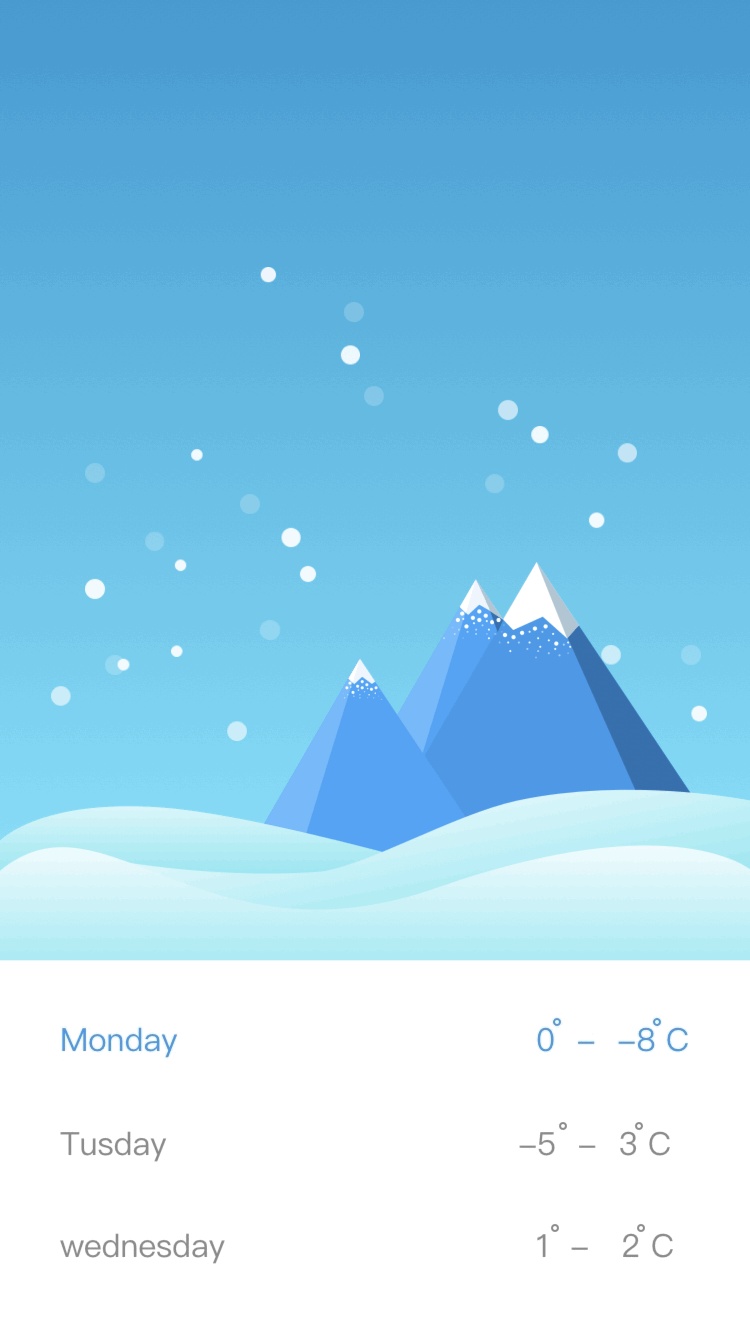Choose the wednesday forecast row

pyautogui.click(x=374, y=1246)
